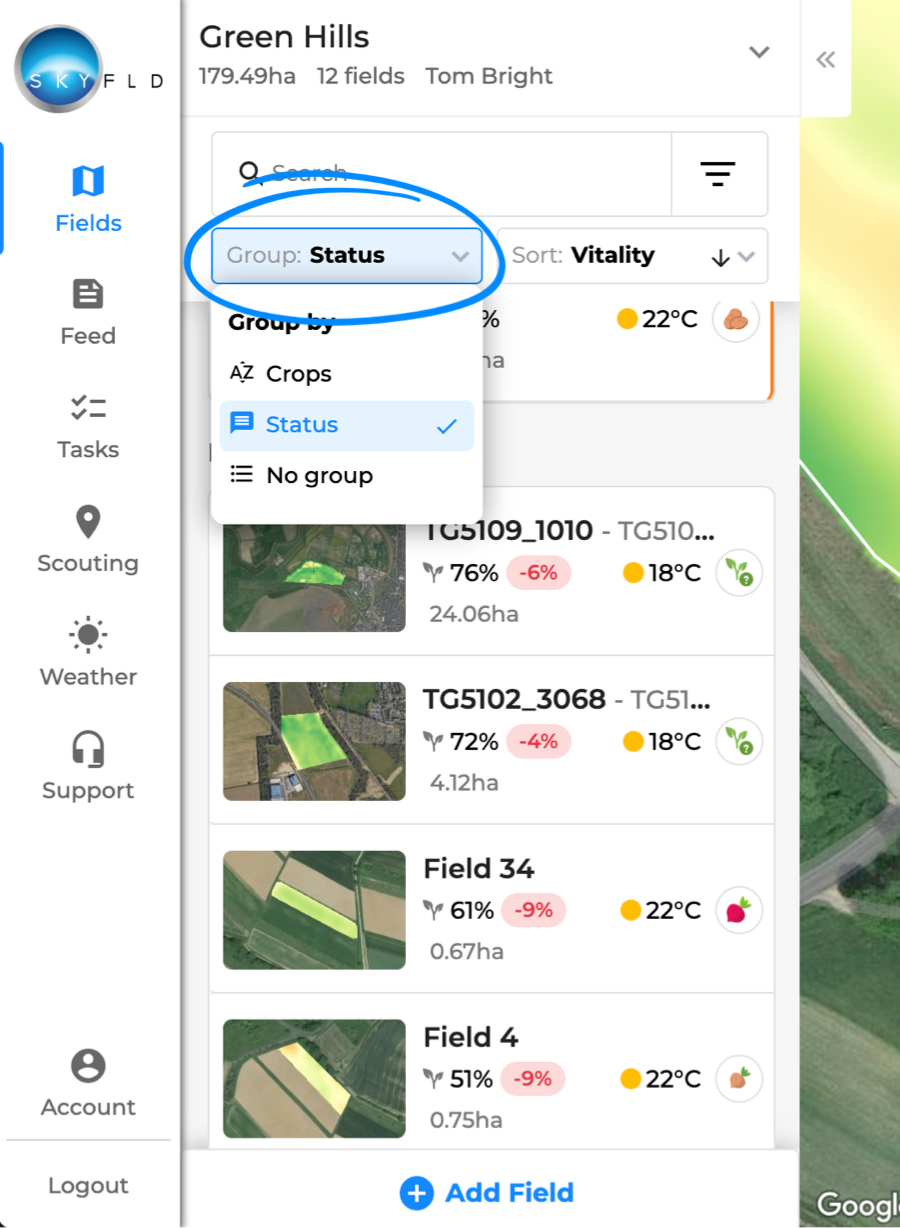Image resolution: width=900 pixels, height=1228 pixels.
Task: Open the Tasks checklist section
Action: 88,425
